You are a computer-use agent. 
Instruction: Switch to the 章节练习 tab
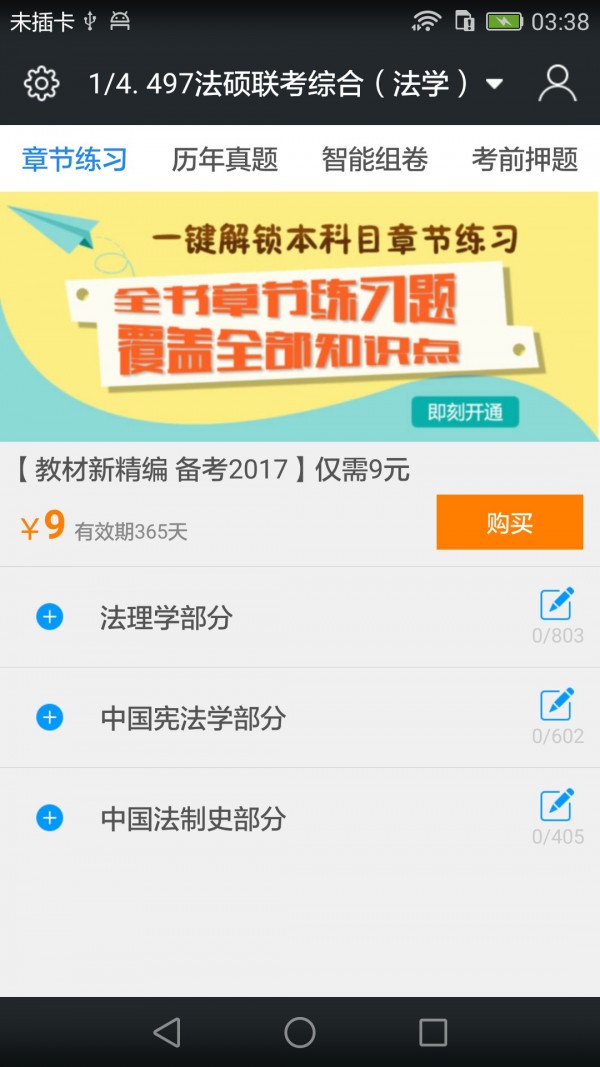click(75, 159)
